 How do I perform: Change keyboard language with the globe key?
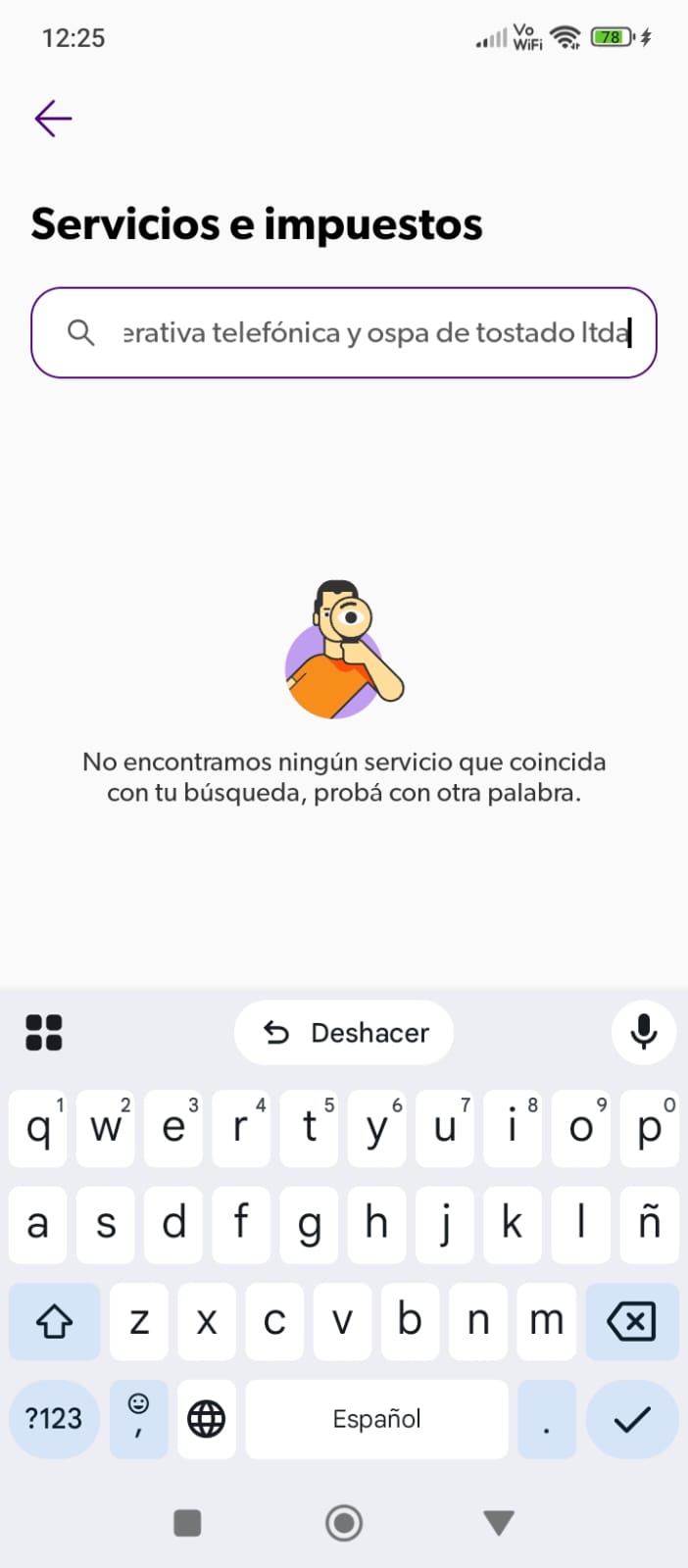(206, 1418)
